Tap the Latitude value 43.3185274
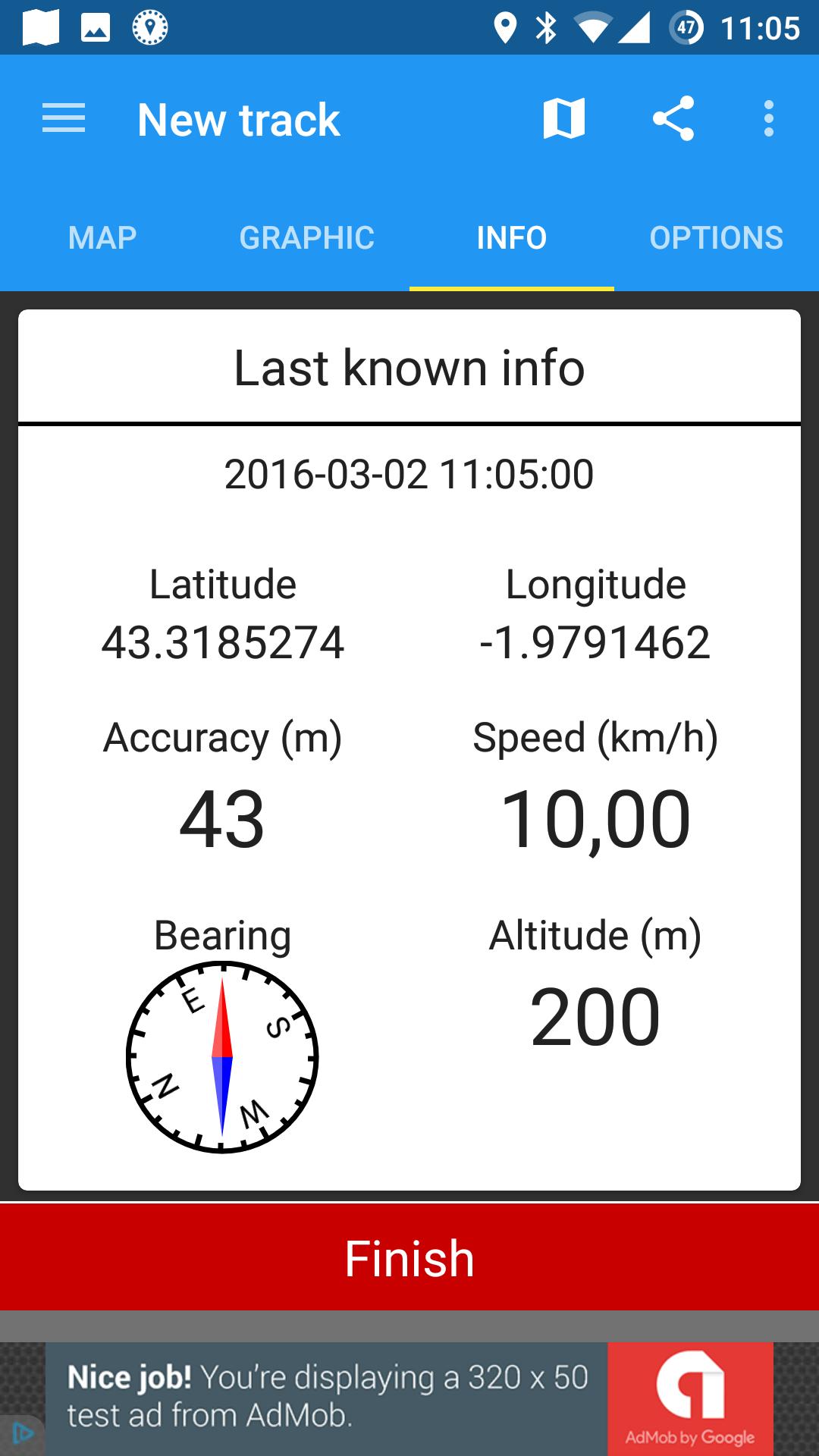The image size is (819, 1456). [x=224, y=643]
